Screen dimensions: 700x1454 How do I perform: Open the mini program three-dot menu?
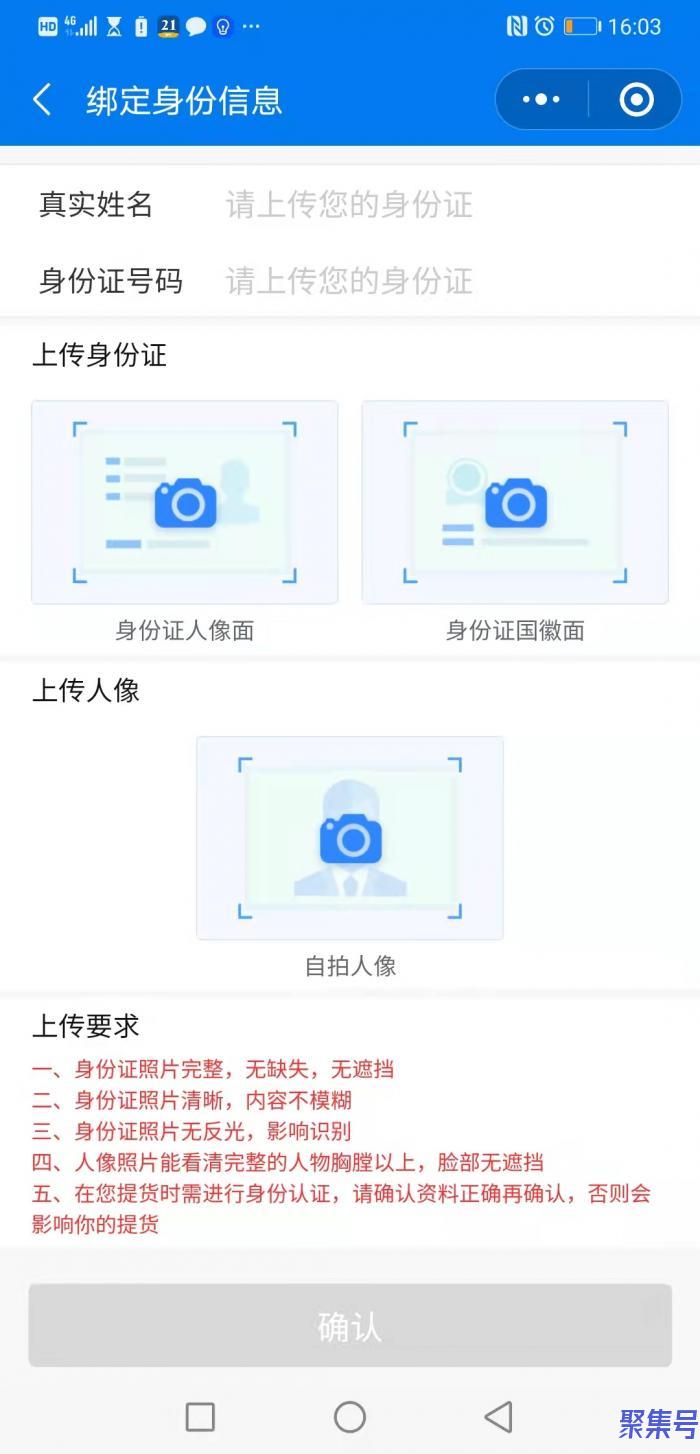point(542,99)
